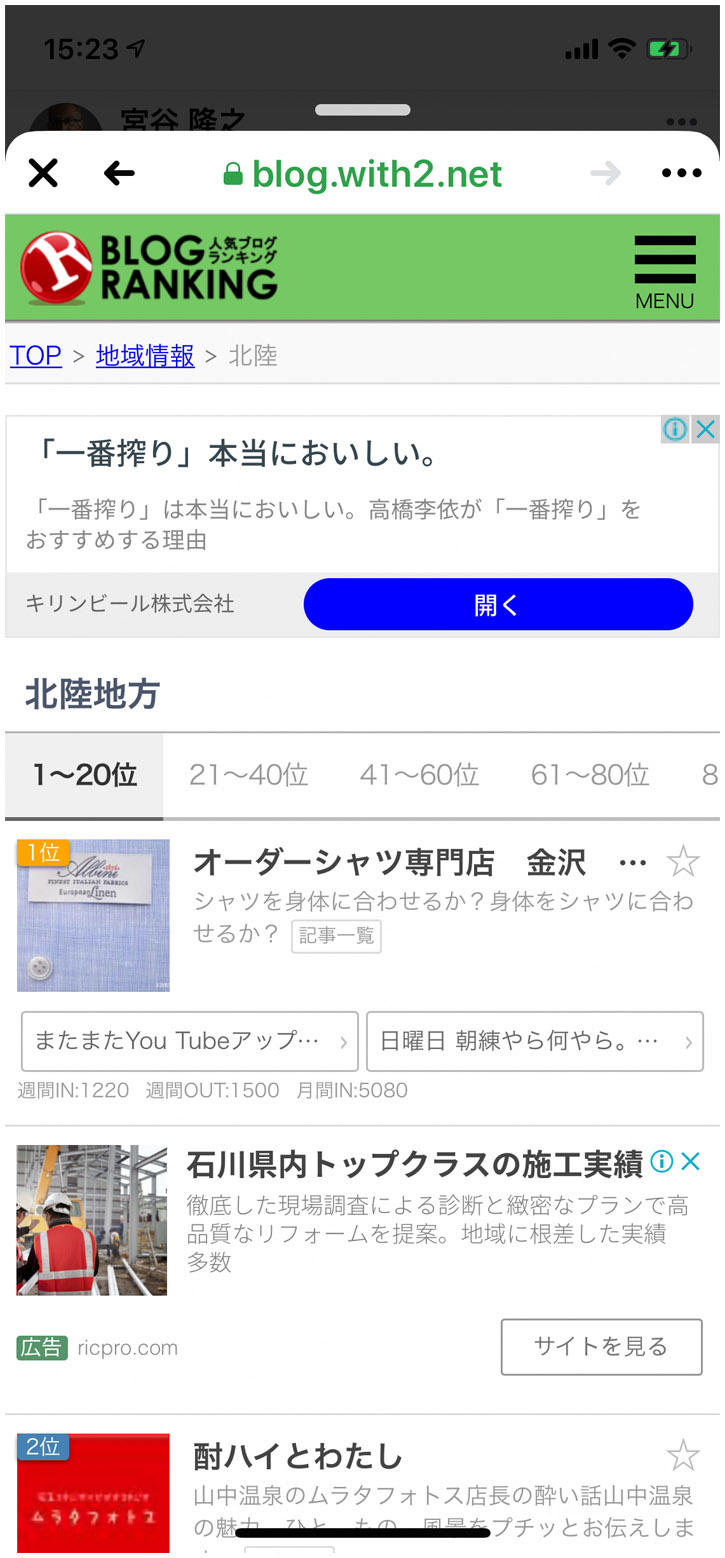Open the AdChoices info icon on the top ad
This screenshot has height=1558, width=725.
point(676,429)
